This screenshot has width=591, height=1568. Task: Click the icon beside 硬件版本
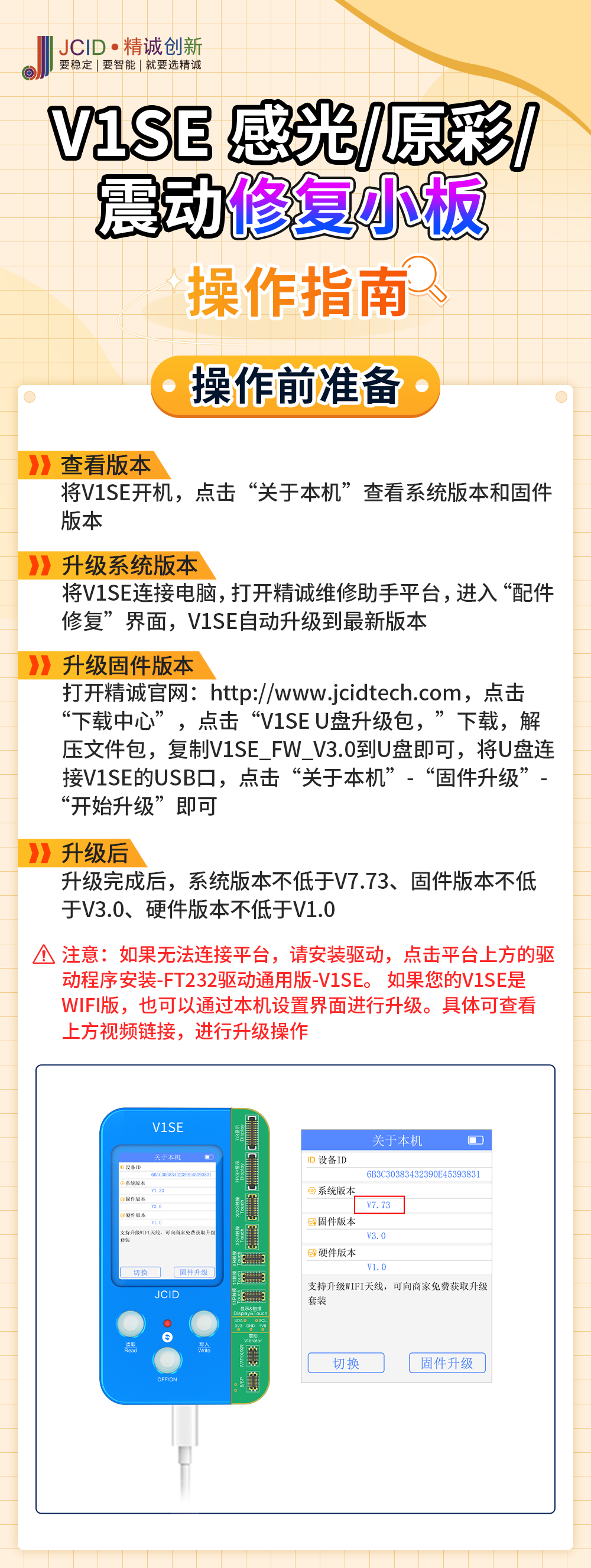tap(311, 1253)
